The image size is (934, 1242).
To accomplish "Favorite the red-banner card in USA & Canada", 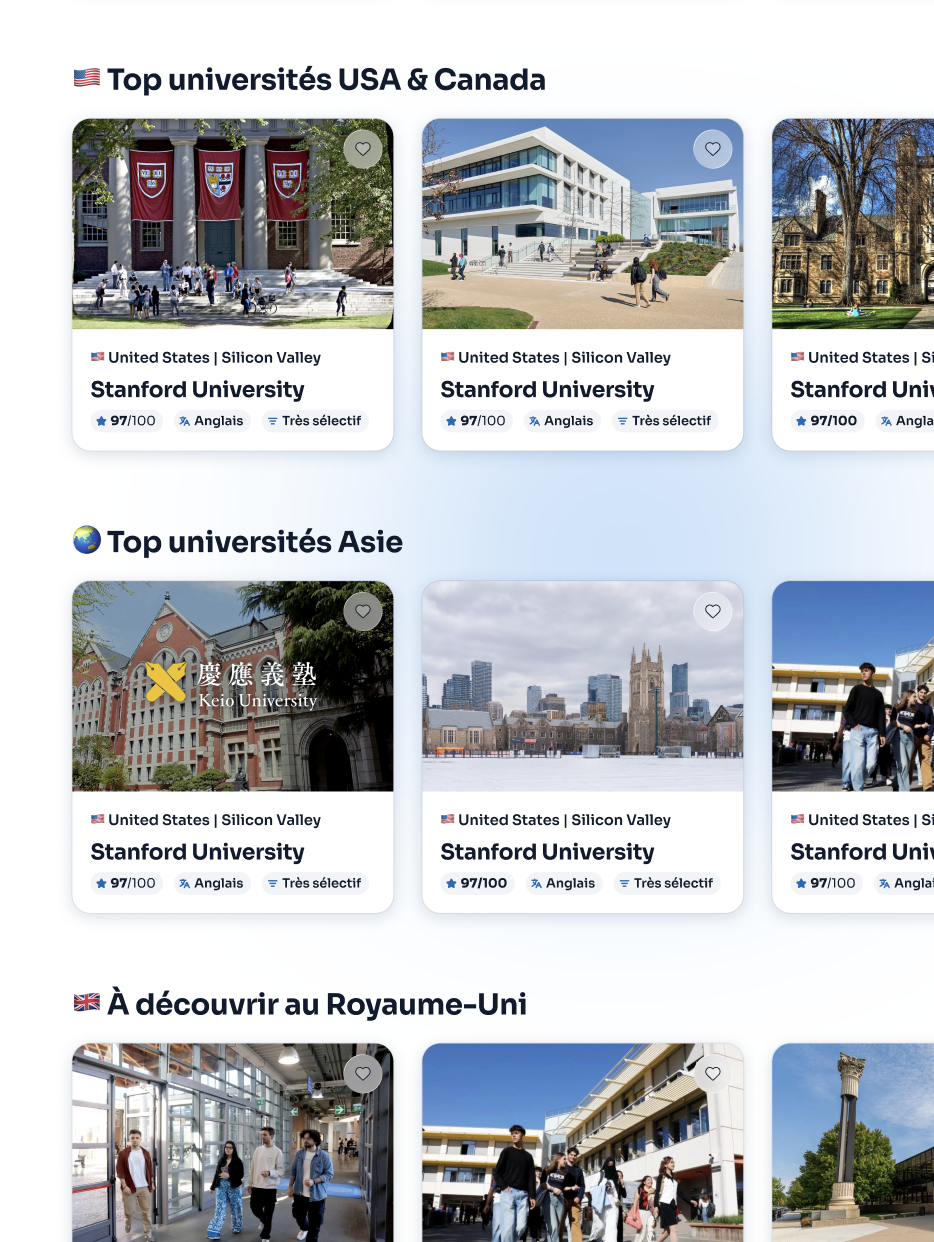I will pos(363,149).
